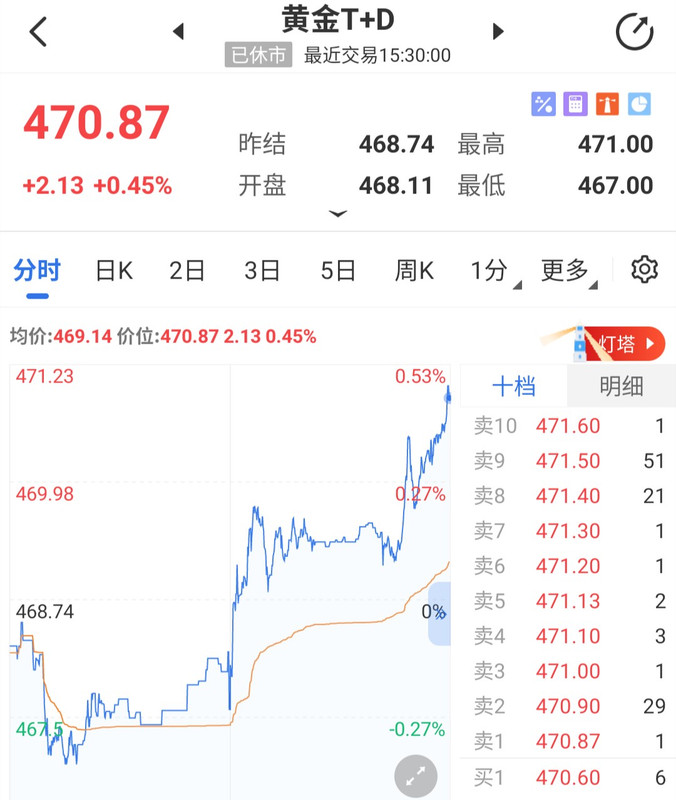Open the 更多 chart options dropdown
This screenshot has width=676, height=800.
tap(567, 270)
